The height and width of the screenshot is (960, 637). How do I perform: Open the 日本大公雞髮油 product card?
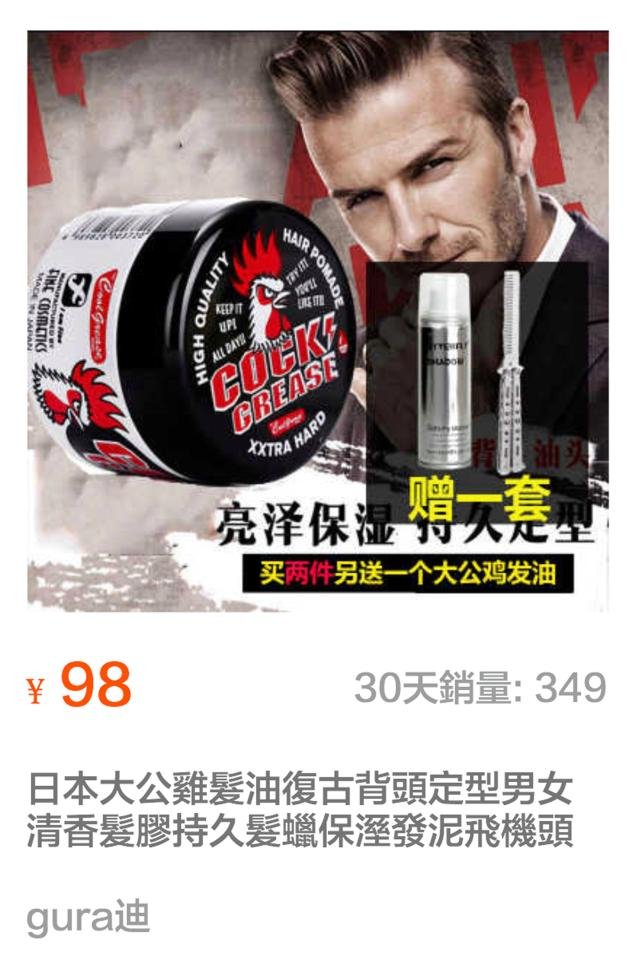pos(300,810)
